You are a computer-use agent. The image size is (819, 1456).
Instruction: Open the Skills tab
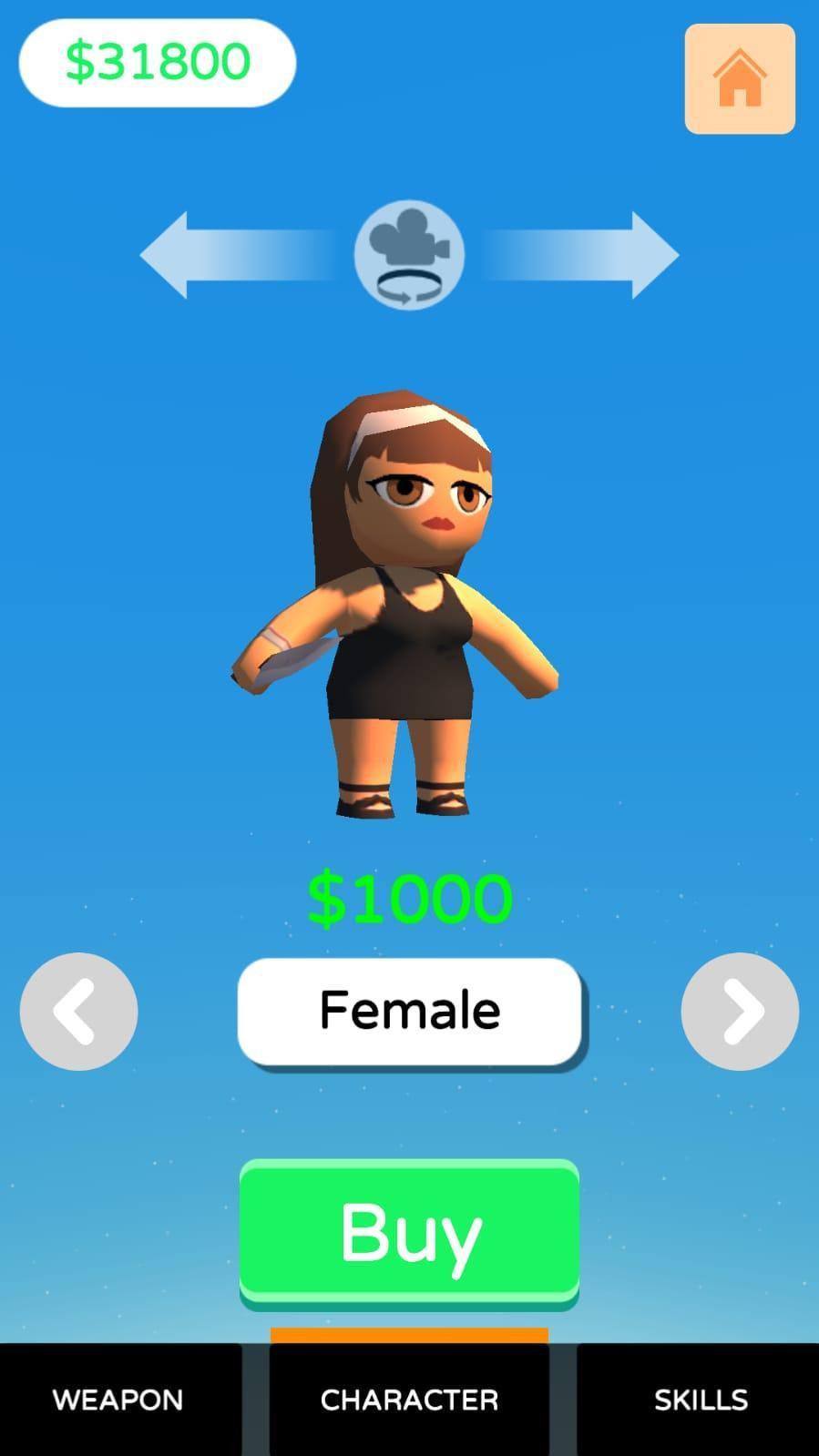[700, 1400]
